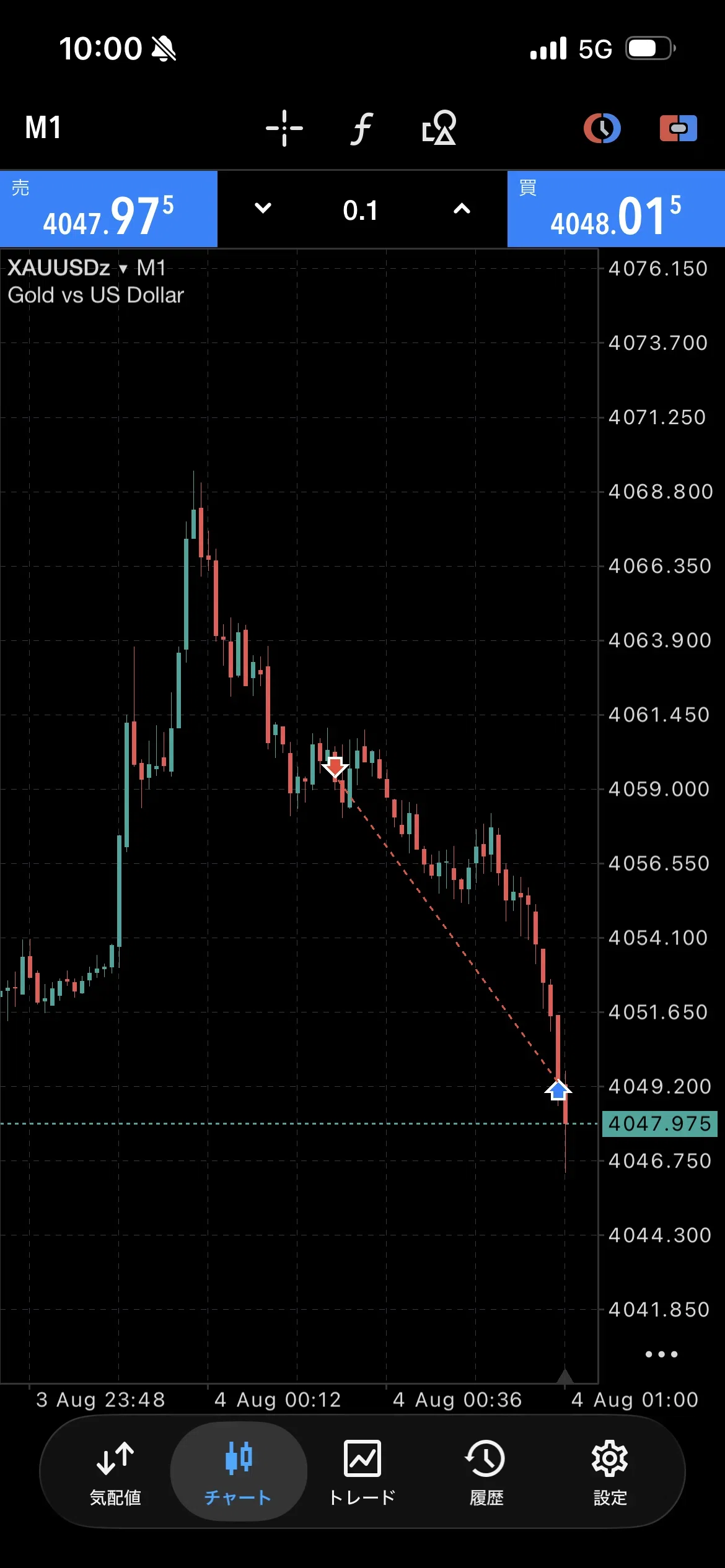725x1568 pixels.
Task: Edit the 0.1 lot size value
Action: point(361,211)
